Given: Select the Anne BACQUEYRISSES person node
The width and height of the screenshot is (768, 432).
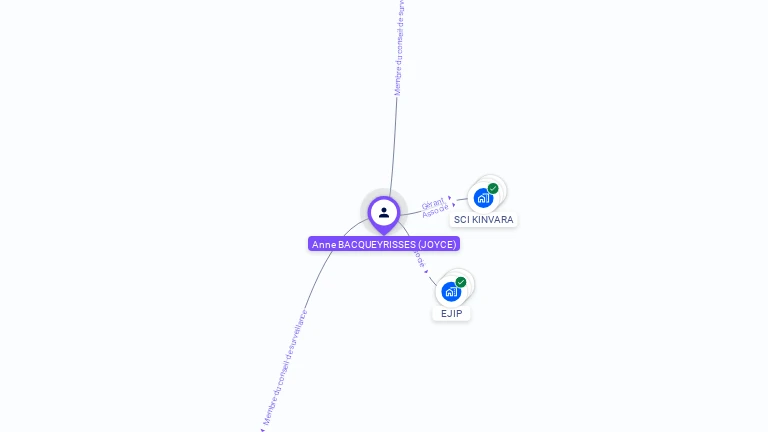Looking at the screenshot, I should coord(384,213).
